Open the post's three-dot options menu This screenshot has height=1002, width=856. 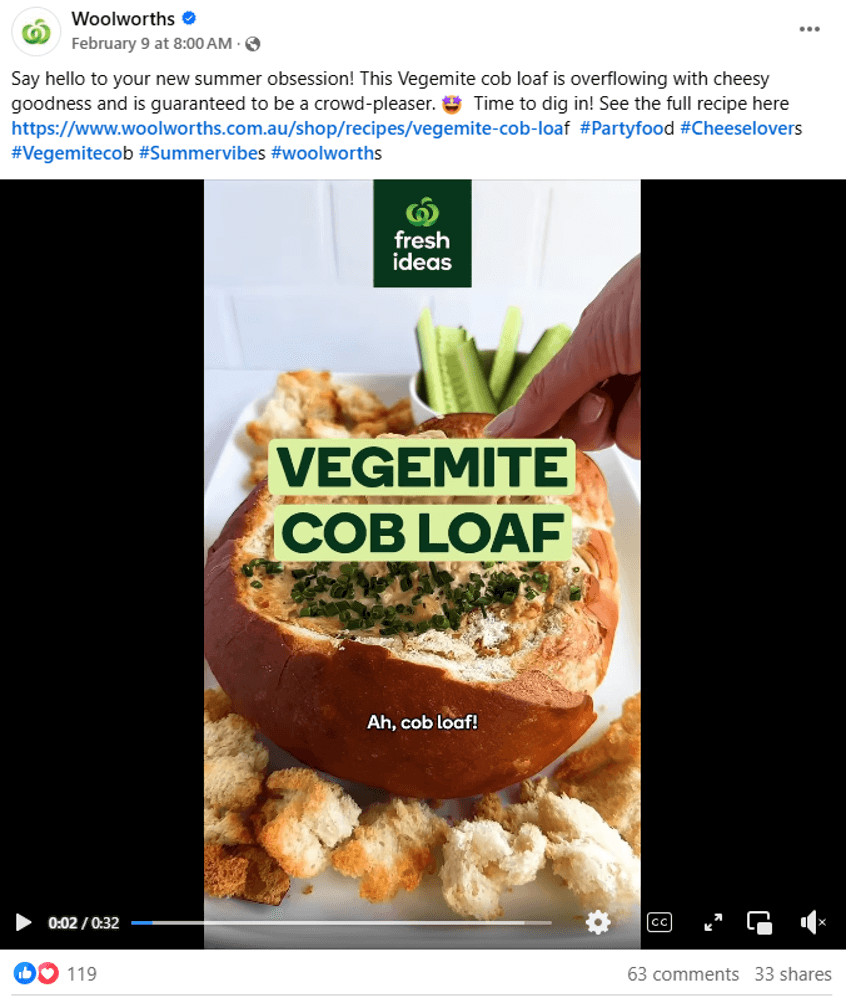coord(809,29)
